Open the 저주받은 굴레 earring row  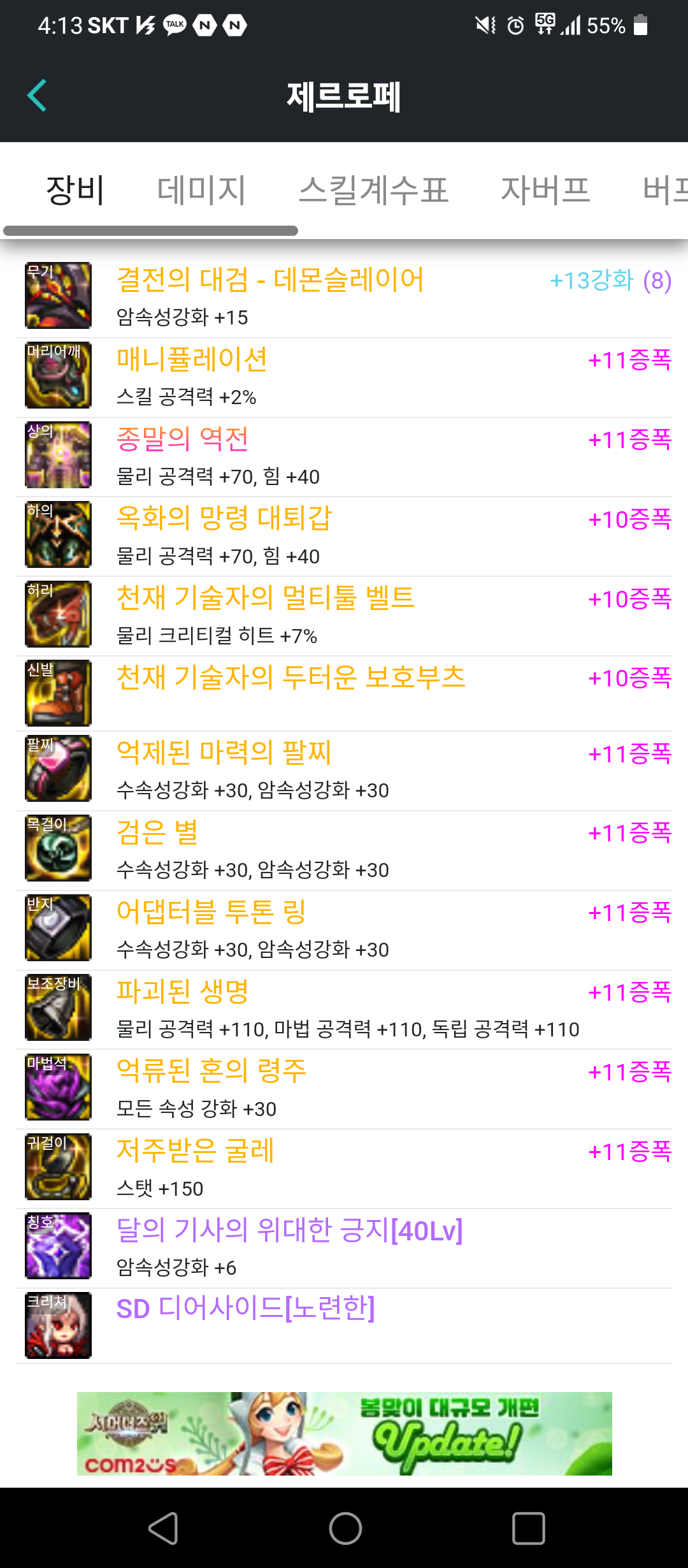coord(344,1168)
